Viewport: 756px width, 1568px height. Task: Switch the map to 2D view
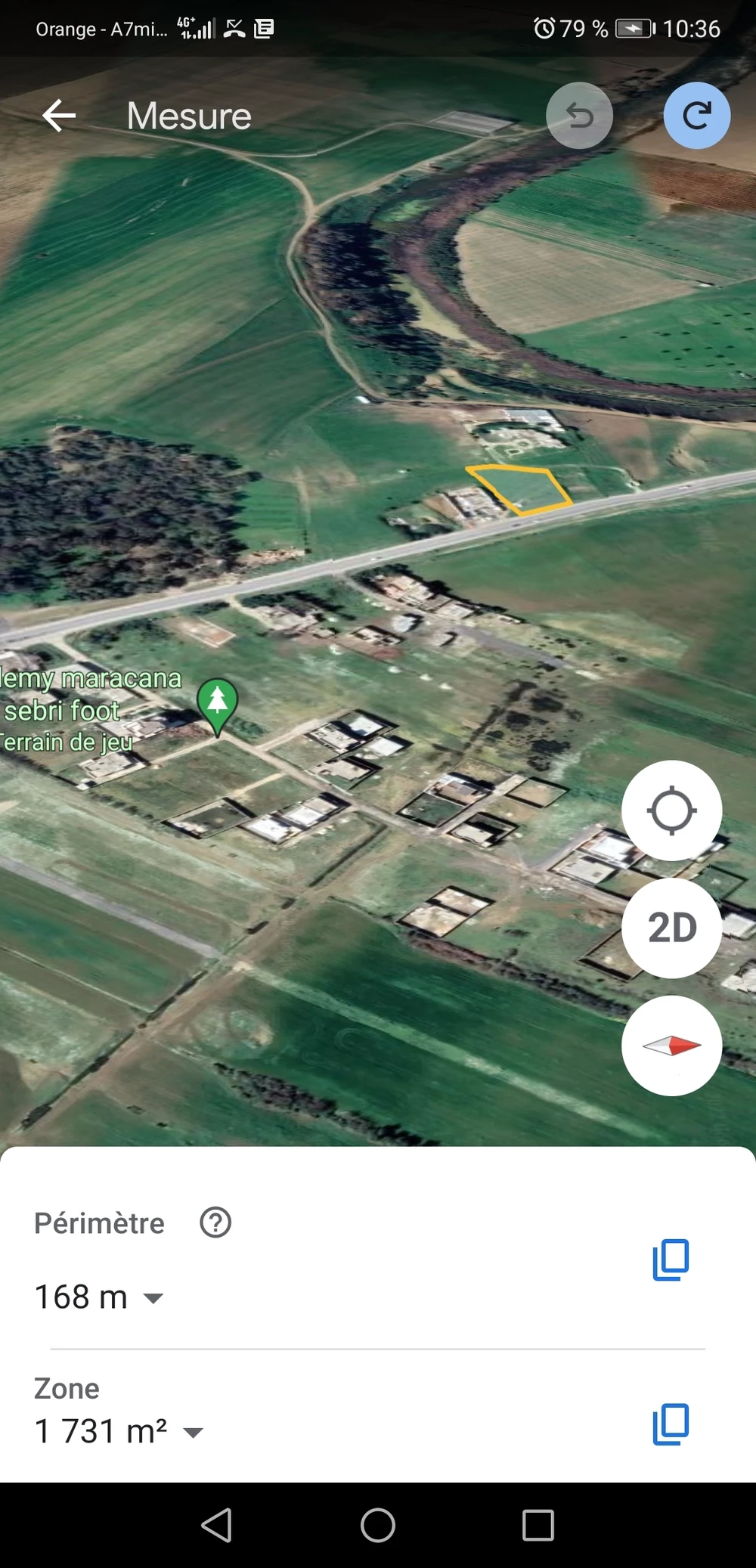point(671,928)
